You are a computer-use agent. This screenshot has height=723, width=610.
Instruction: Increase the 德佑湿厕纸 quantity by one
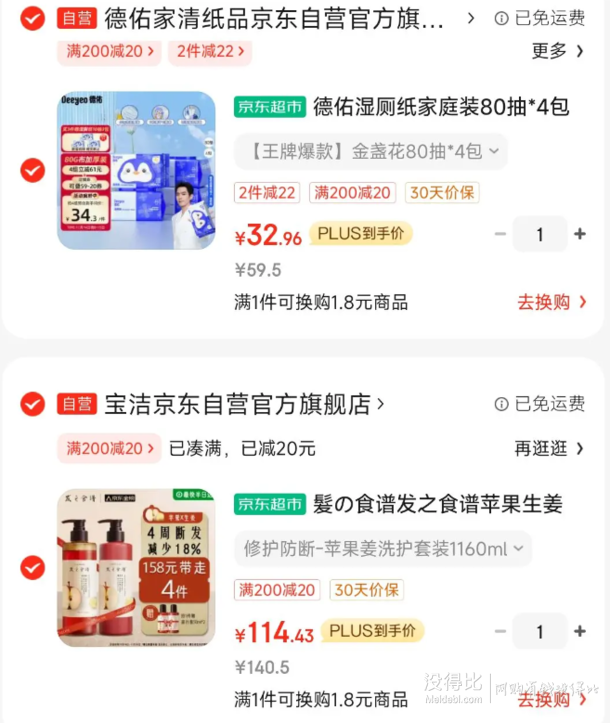[x=580, y=235]
